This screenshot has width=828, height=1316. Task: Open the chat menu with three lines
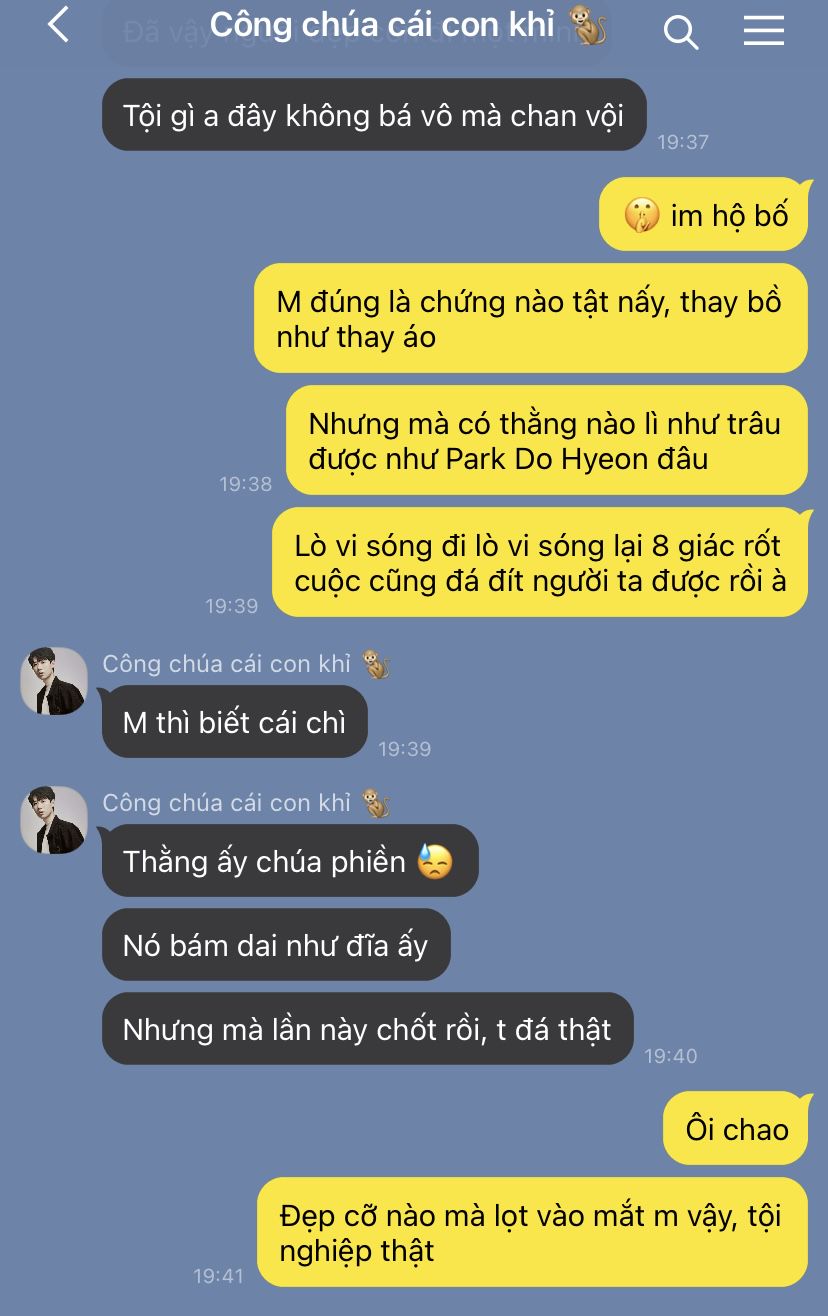pyautogui.click(x=763, y=31)
